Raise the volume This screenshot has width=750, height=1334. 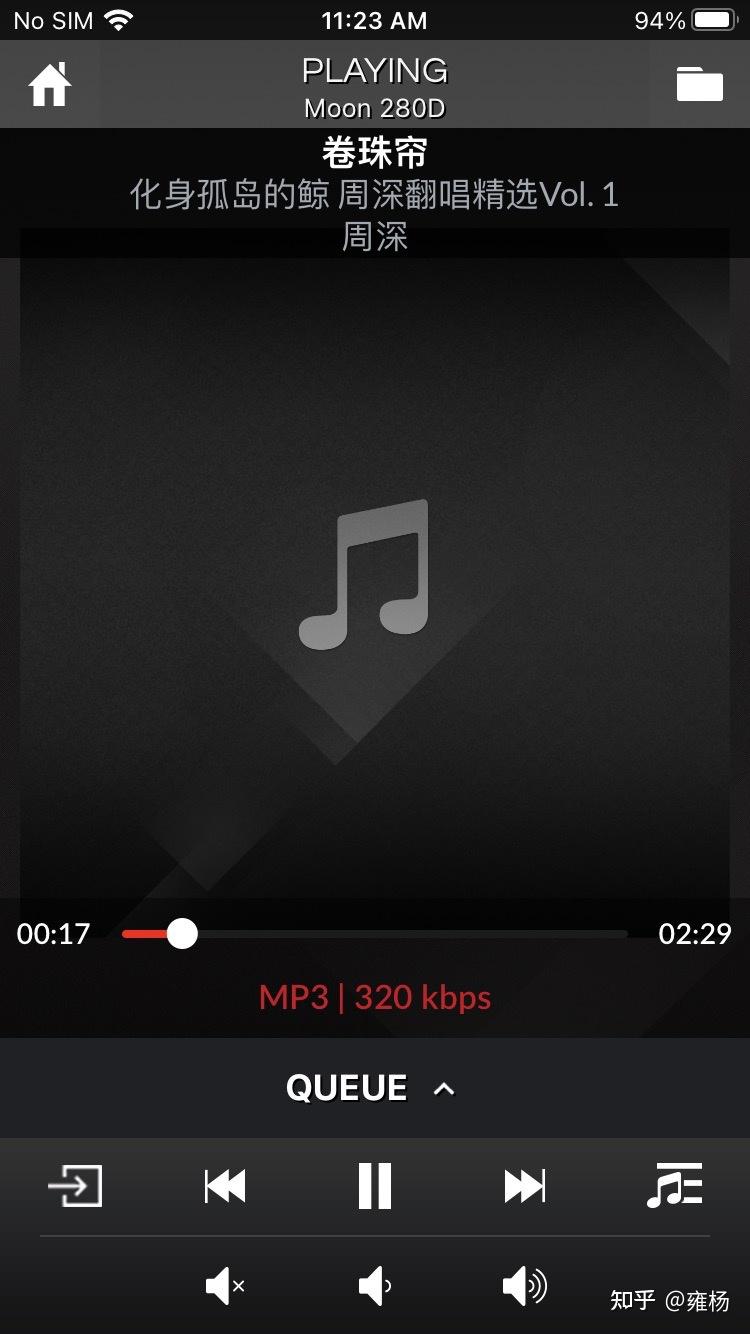(x=525, y=1286)
